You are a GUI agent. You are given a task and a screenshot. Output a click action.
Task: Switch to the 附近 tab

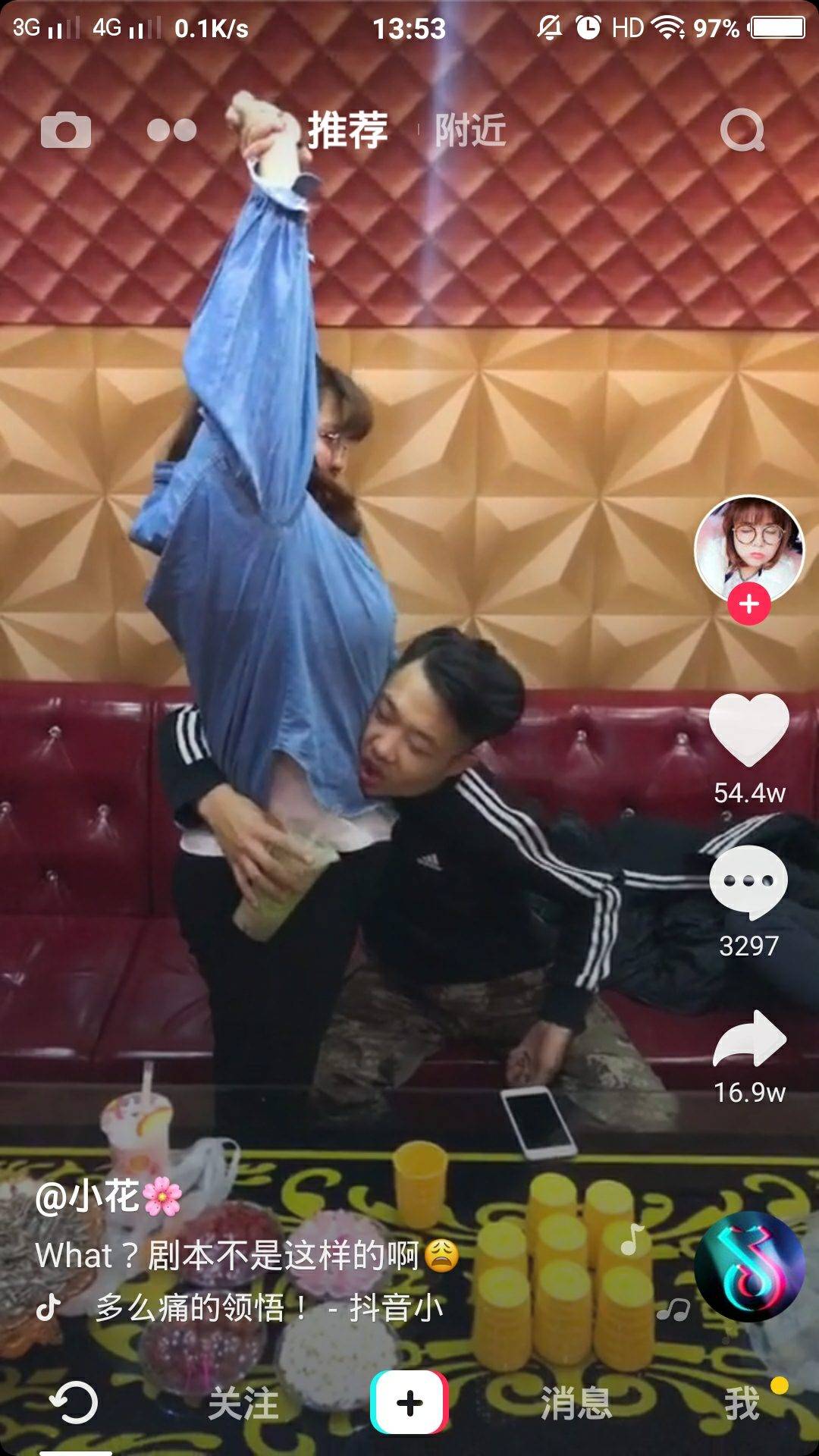coord(470,130)
